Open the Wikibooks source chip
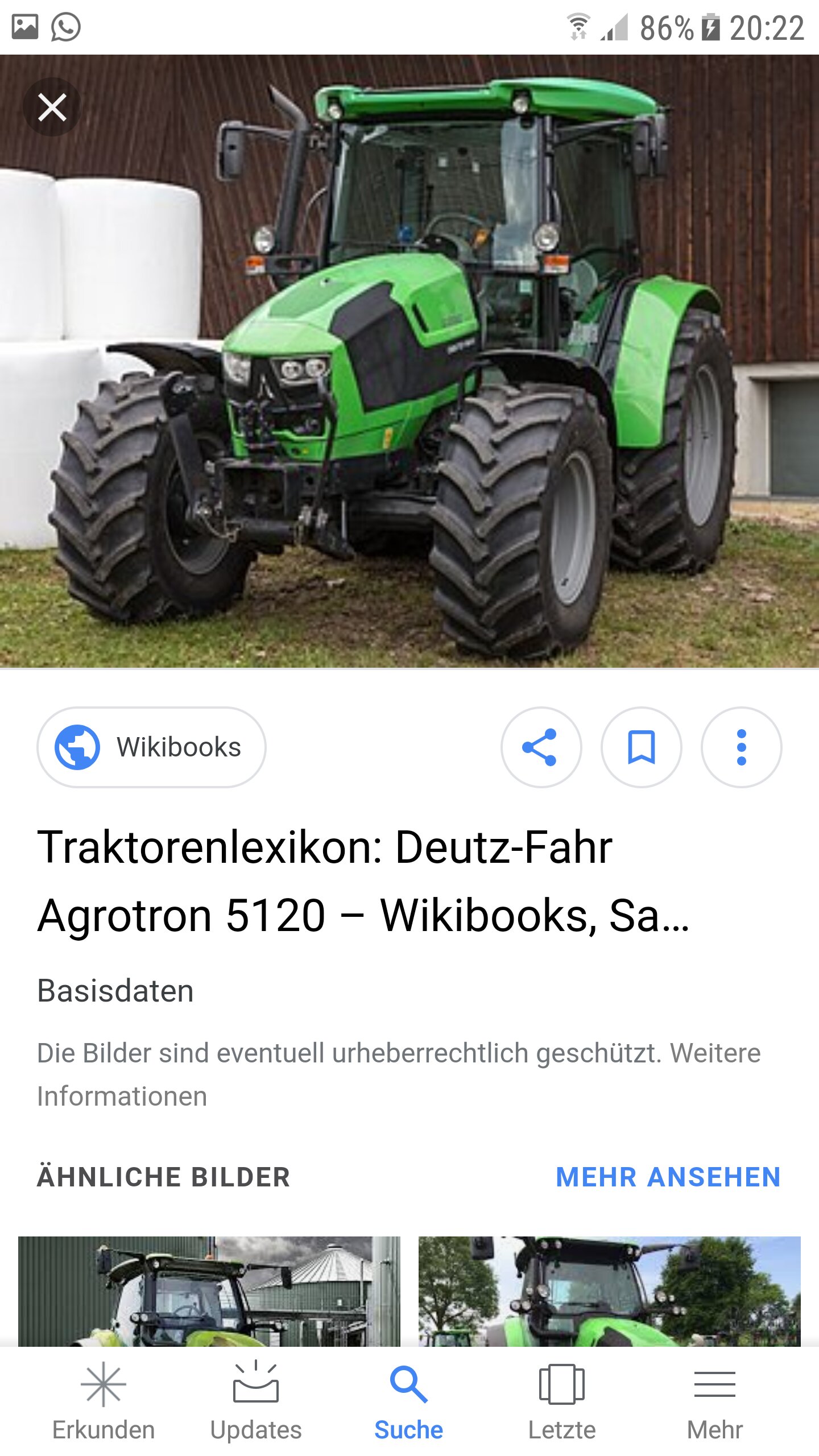Screen dimensions: 819x1456 pos(151,747)
